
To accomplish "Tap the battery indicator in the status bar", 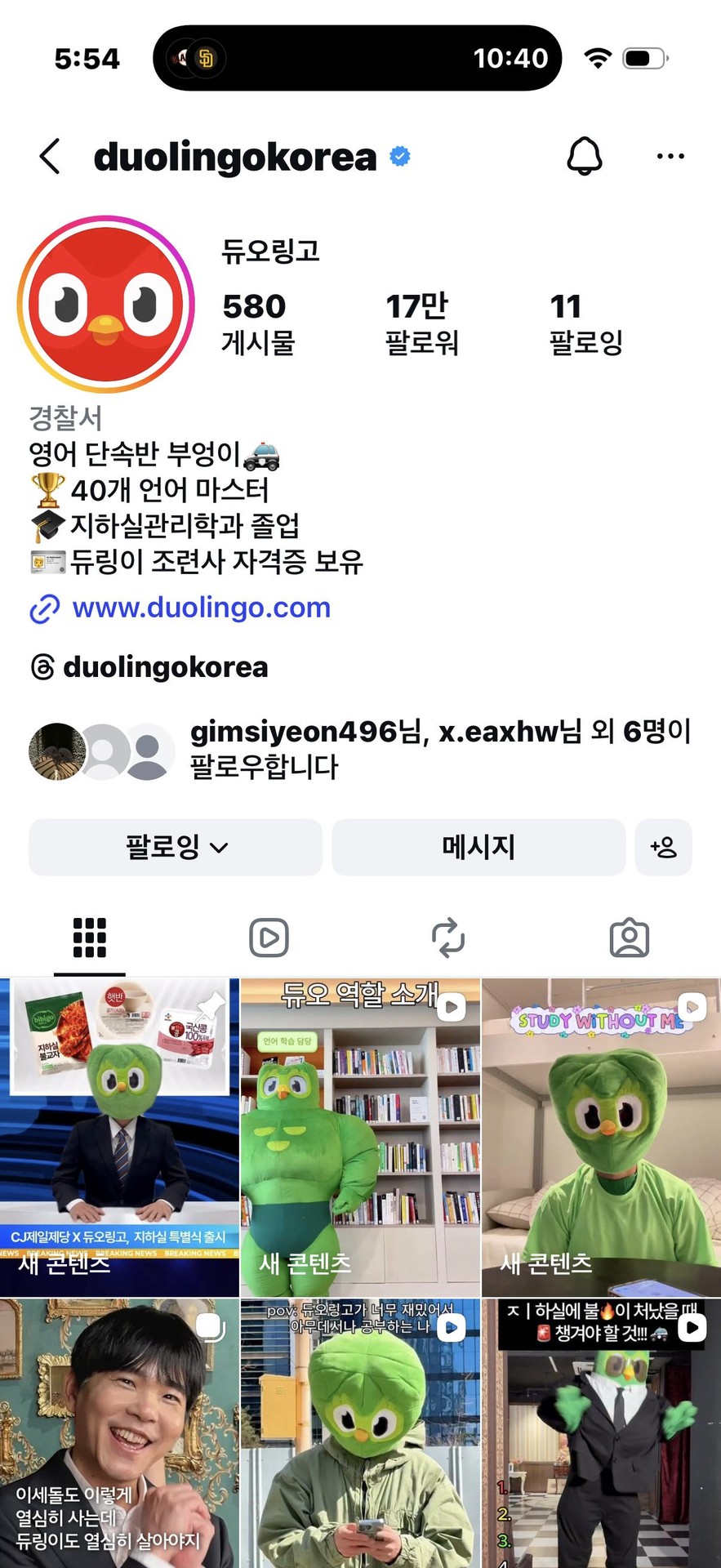I will [x=643, y=57].
